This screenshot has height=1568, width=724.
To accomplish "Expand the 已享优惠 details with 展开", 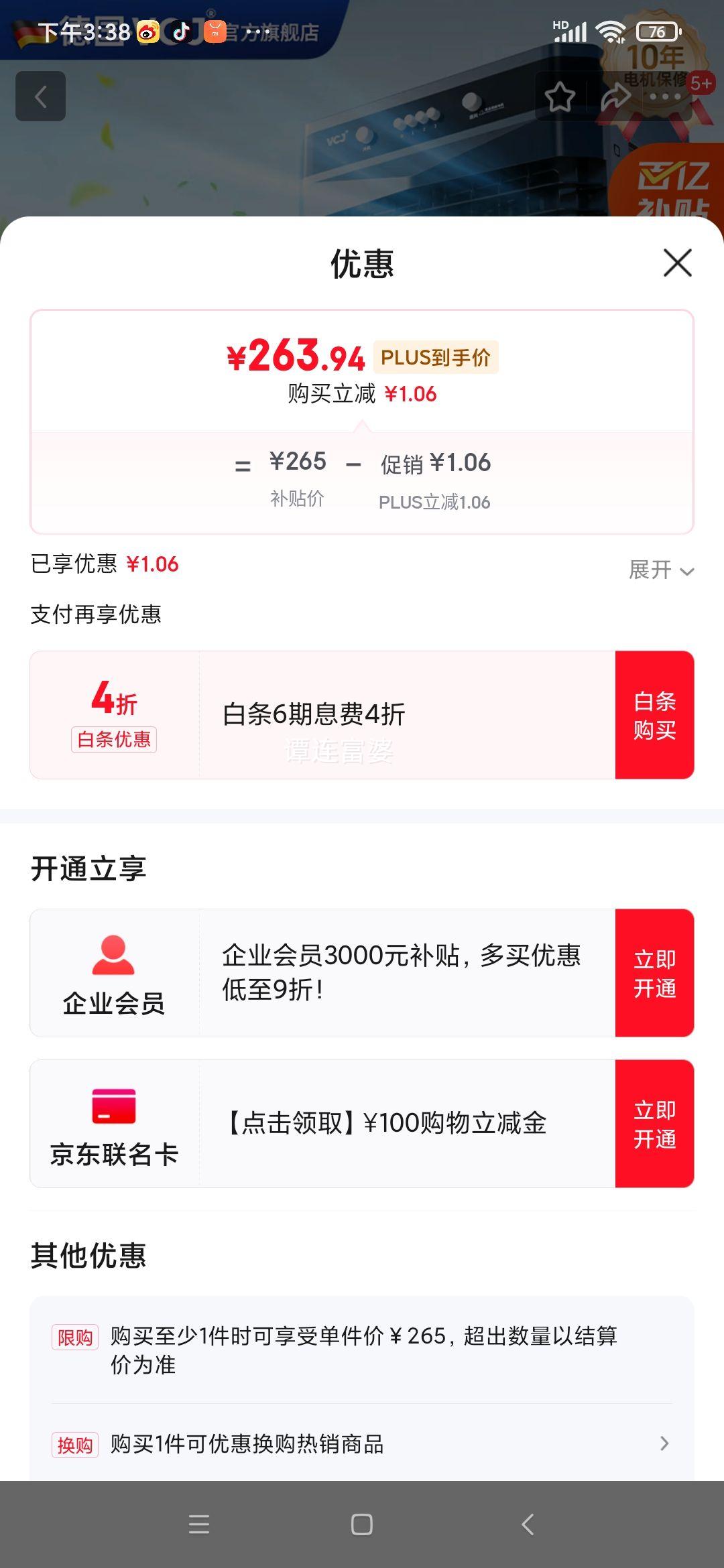I will point(661,570).
